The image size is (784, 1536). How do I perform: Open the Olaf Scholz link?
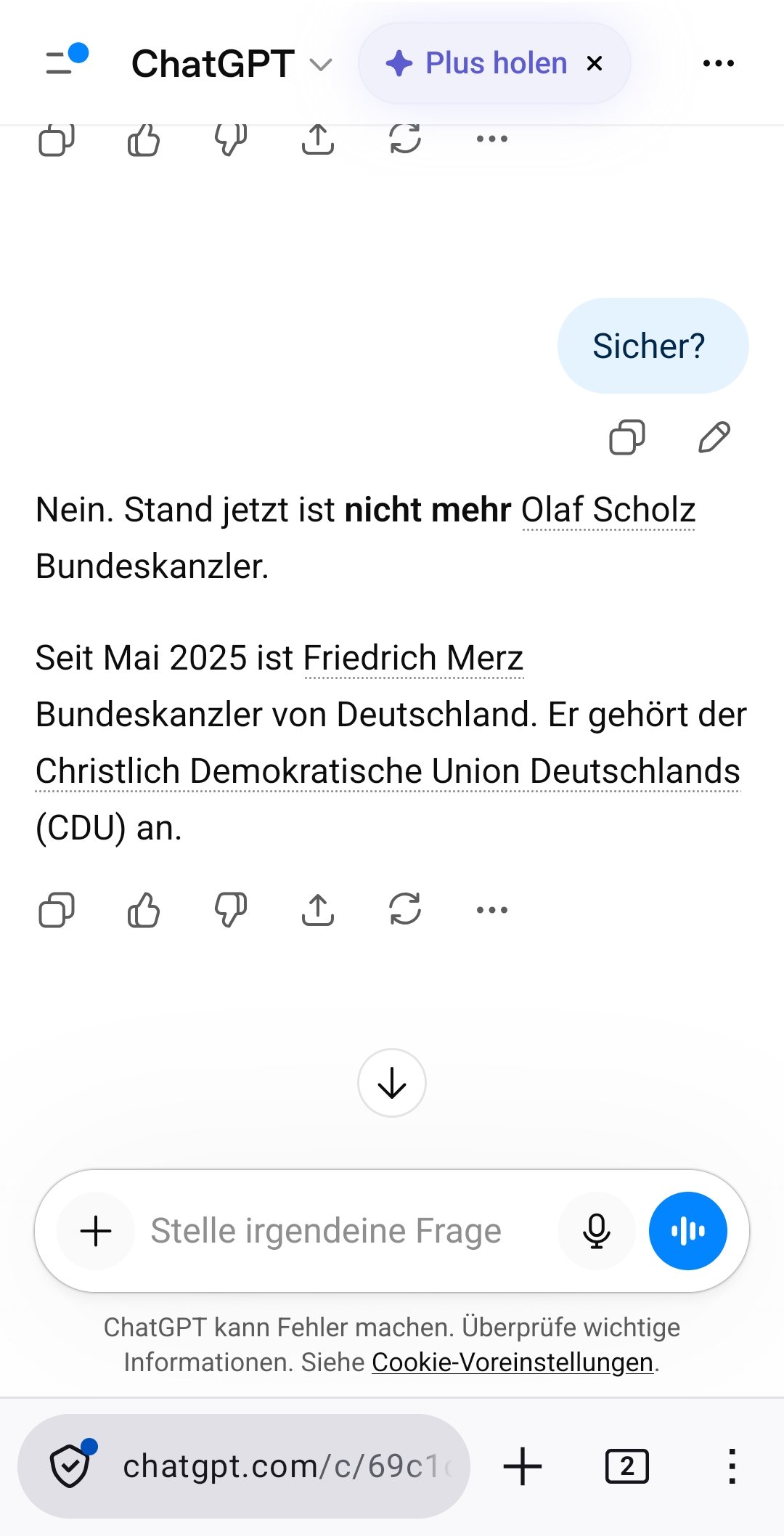608,509
